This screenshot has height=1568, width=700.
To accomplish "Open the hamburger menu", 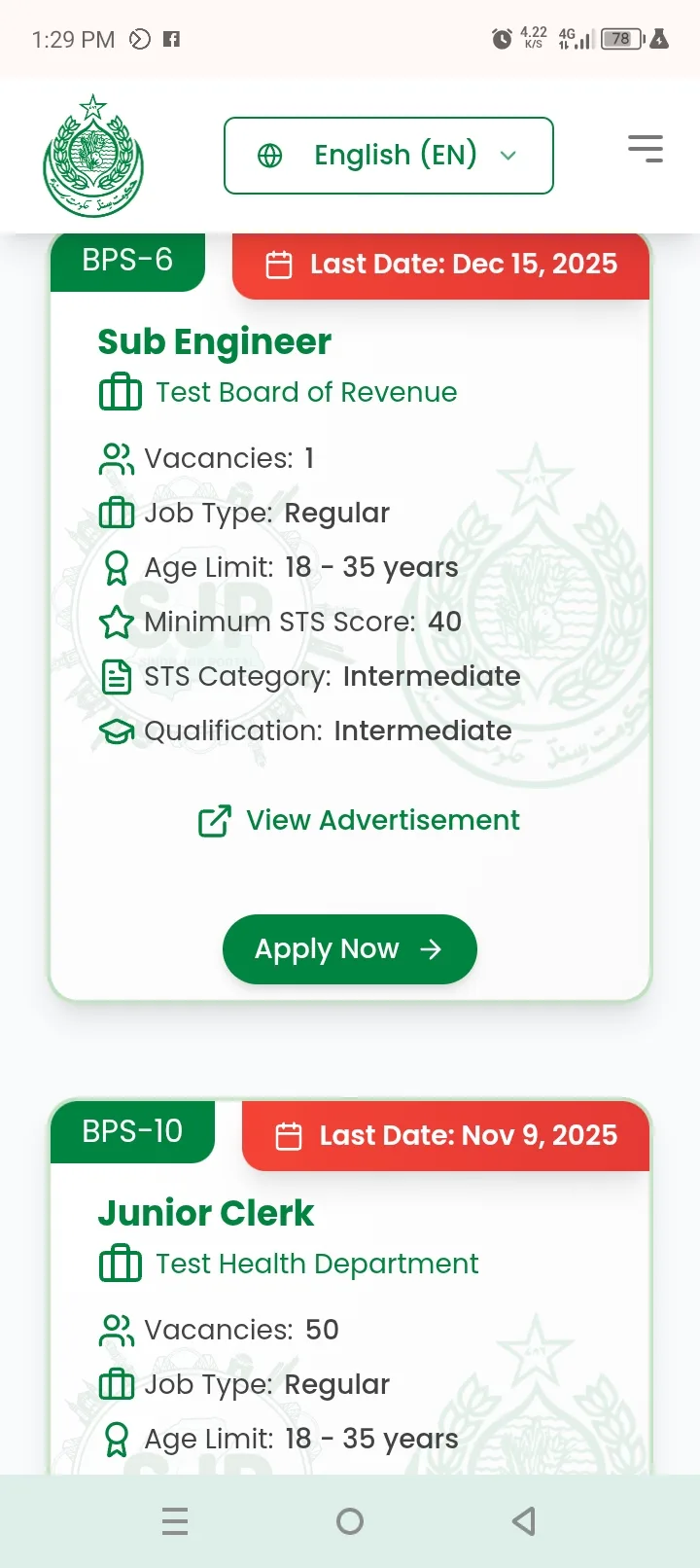I will pyautogui.click(x=645, y=149).
